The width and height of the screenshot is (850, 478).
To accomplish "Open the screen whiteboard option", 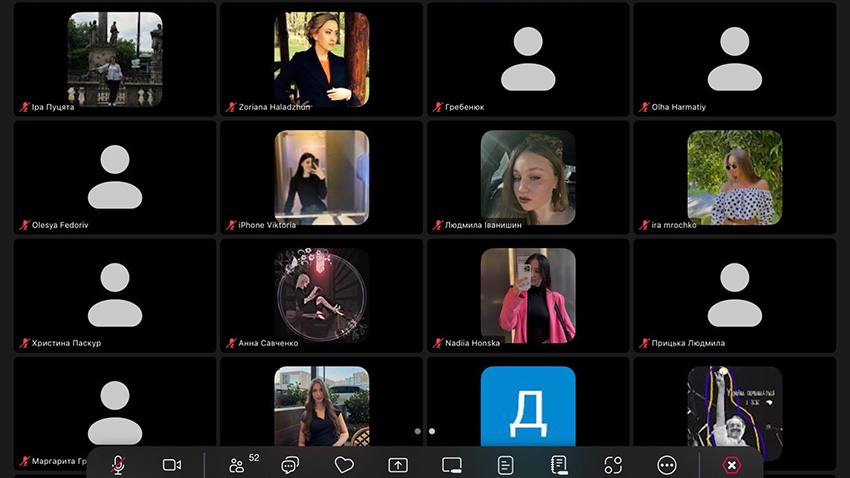I will tap(452, 465).
